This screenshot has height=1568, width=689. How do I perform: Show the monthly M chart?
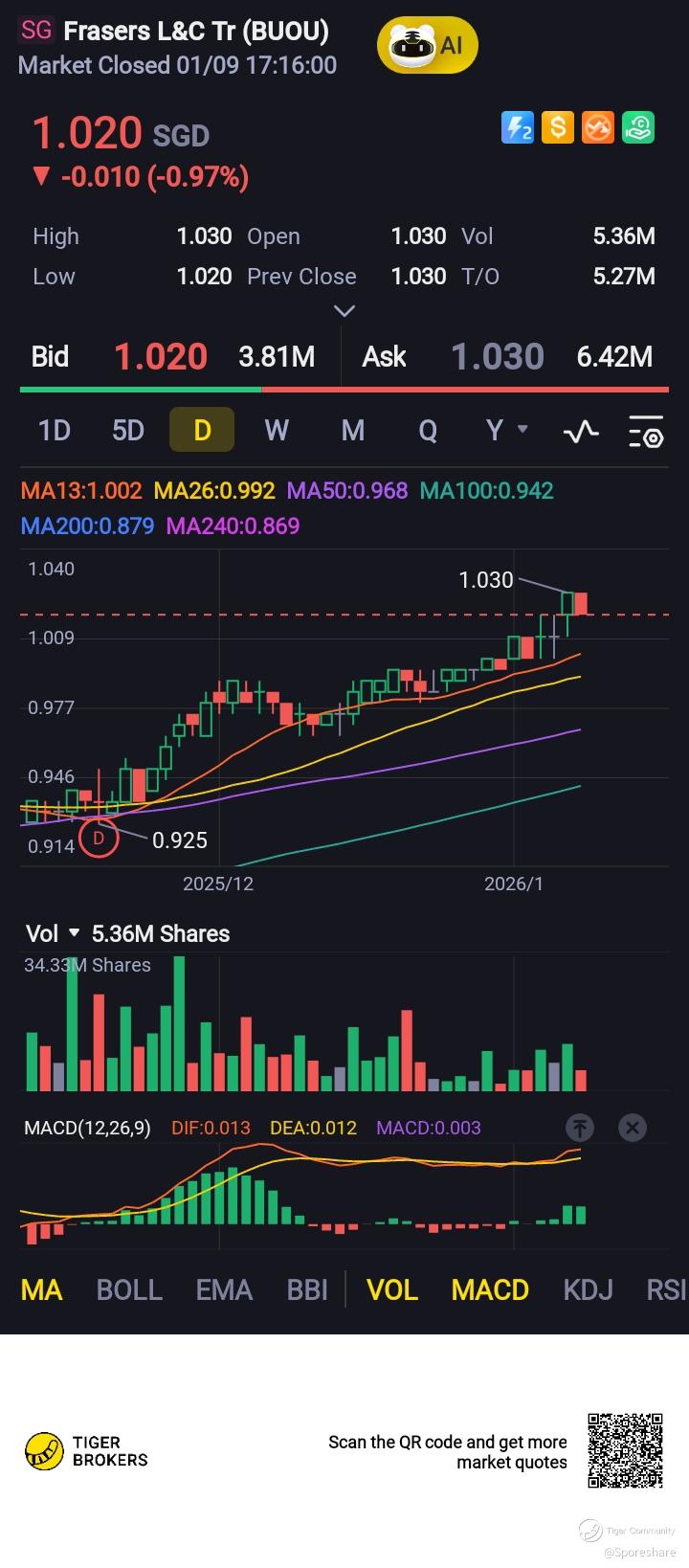[352, 430]
